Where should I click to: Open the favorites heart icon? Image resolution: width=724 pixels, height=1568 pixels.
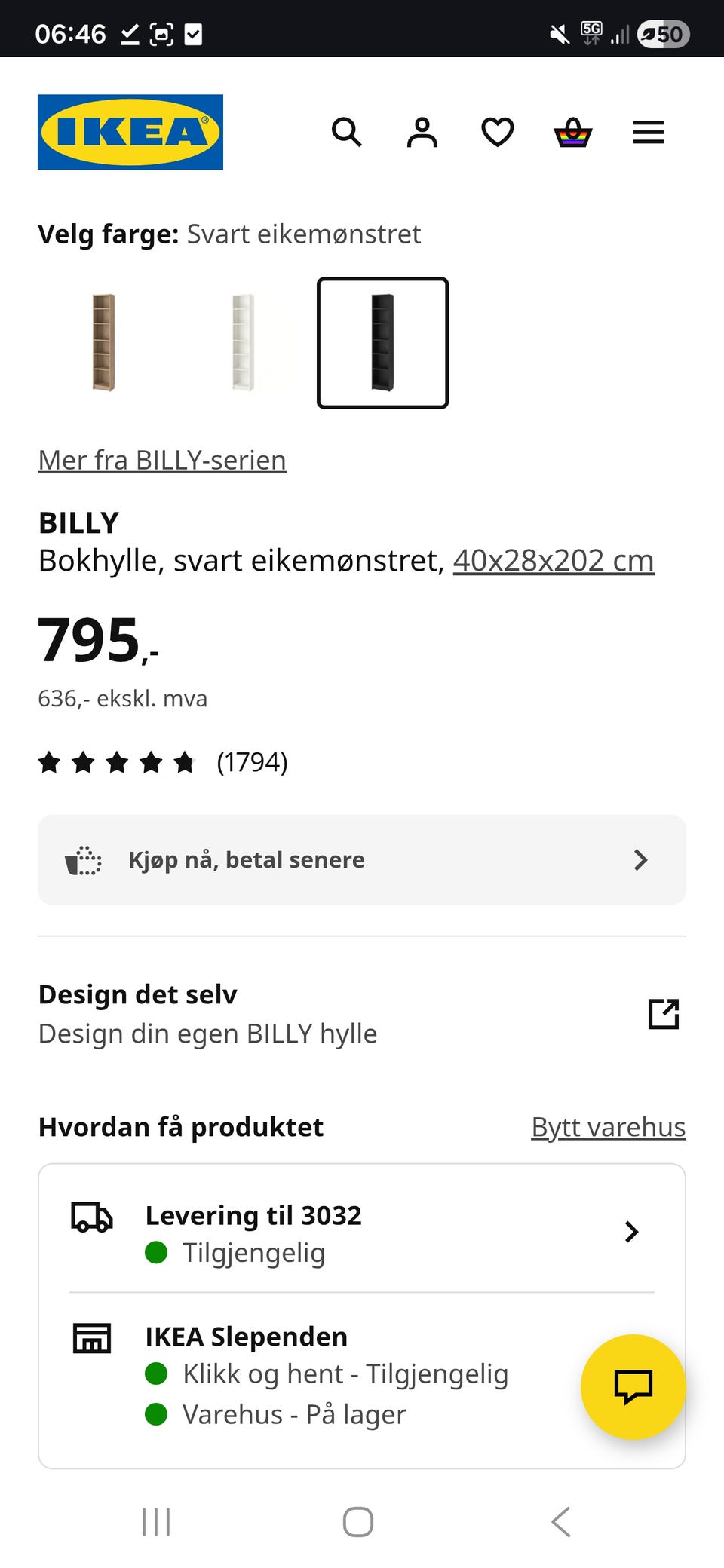pos(497,133)
